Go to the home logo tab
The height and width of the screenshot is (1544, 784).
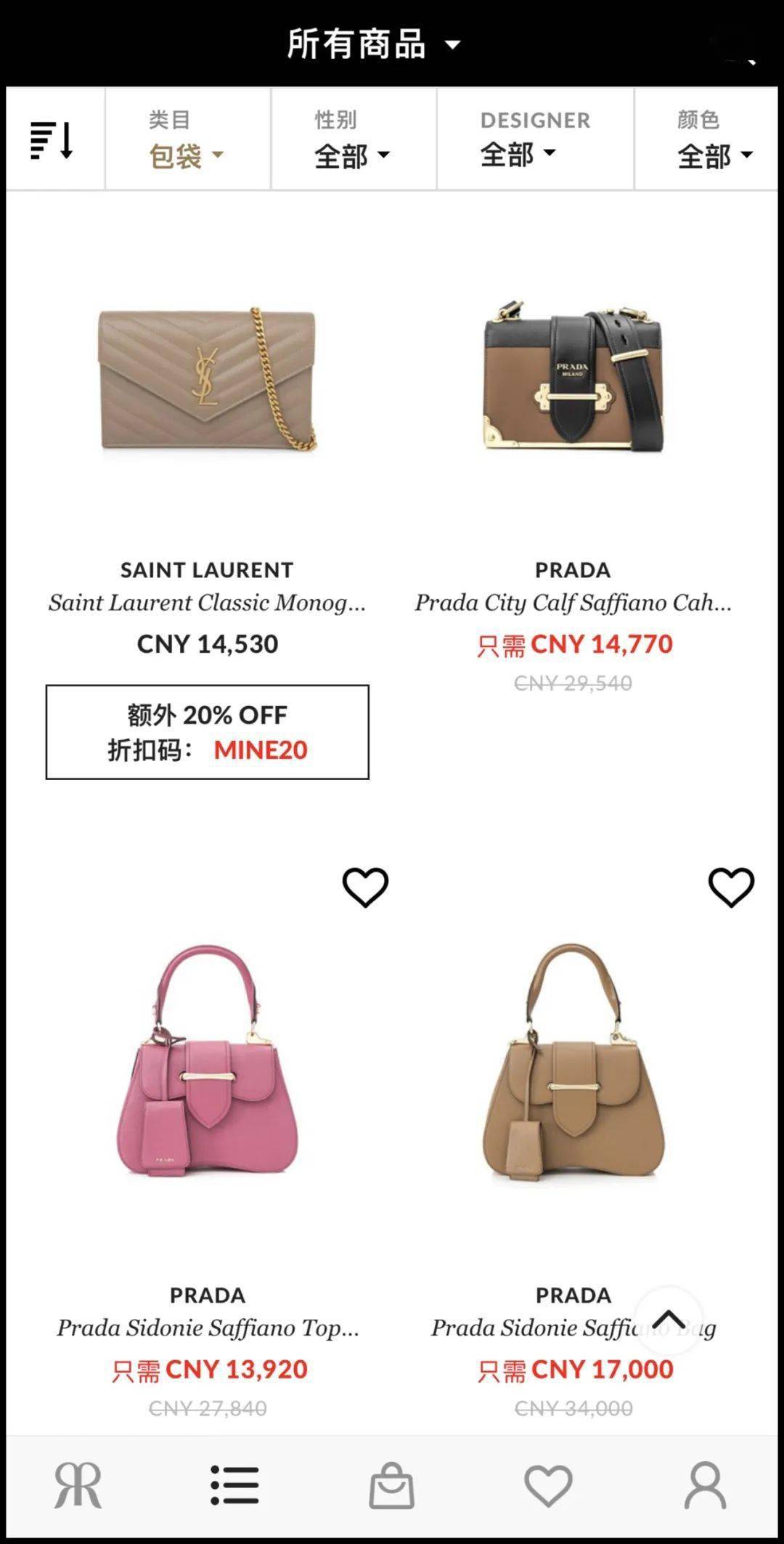click(x=78, y=1484)
